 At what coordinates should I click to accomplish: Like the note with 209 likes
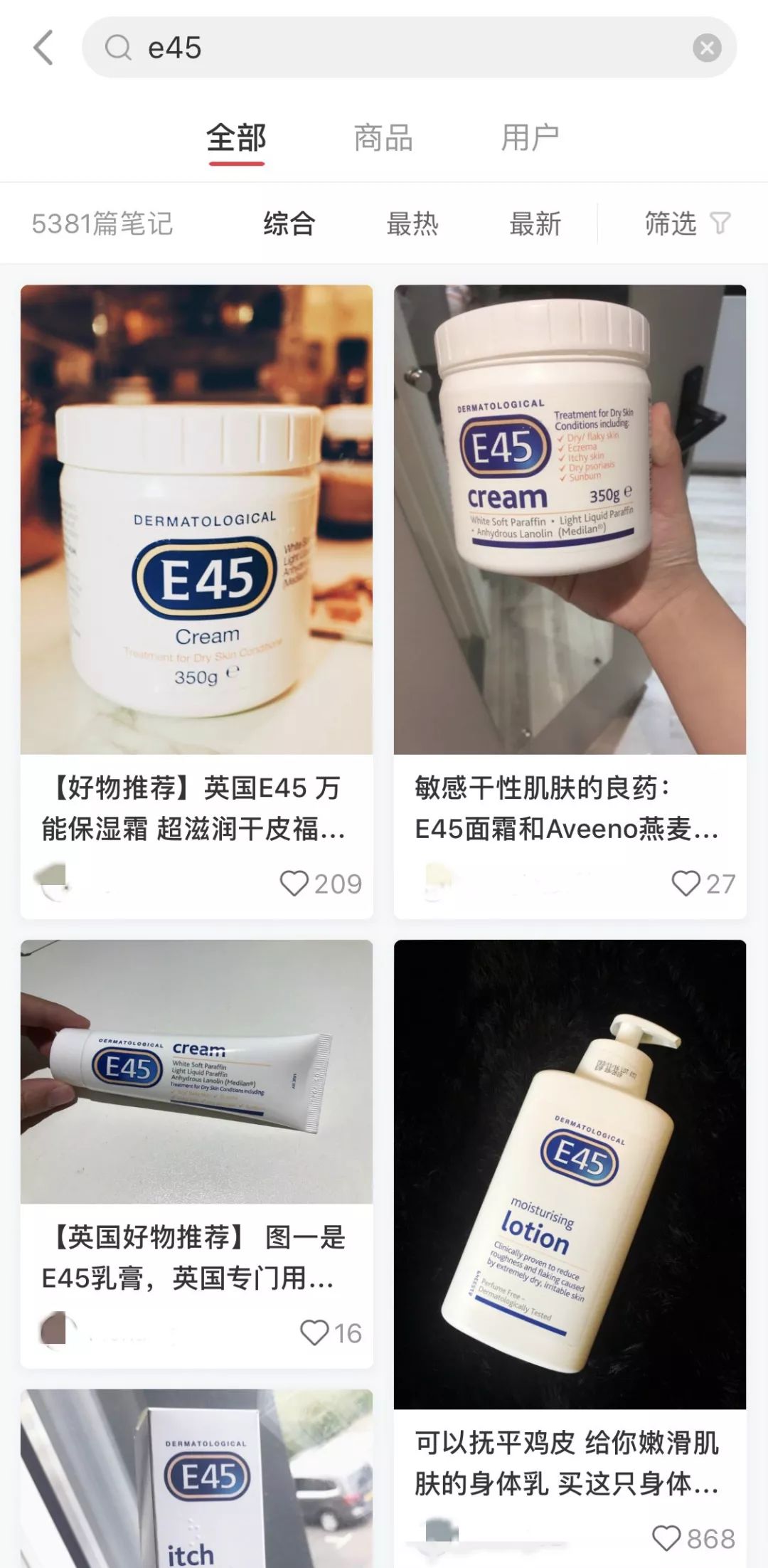pos(294,884)
